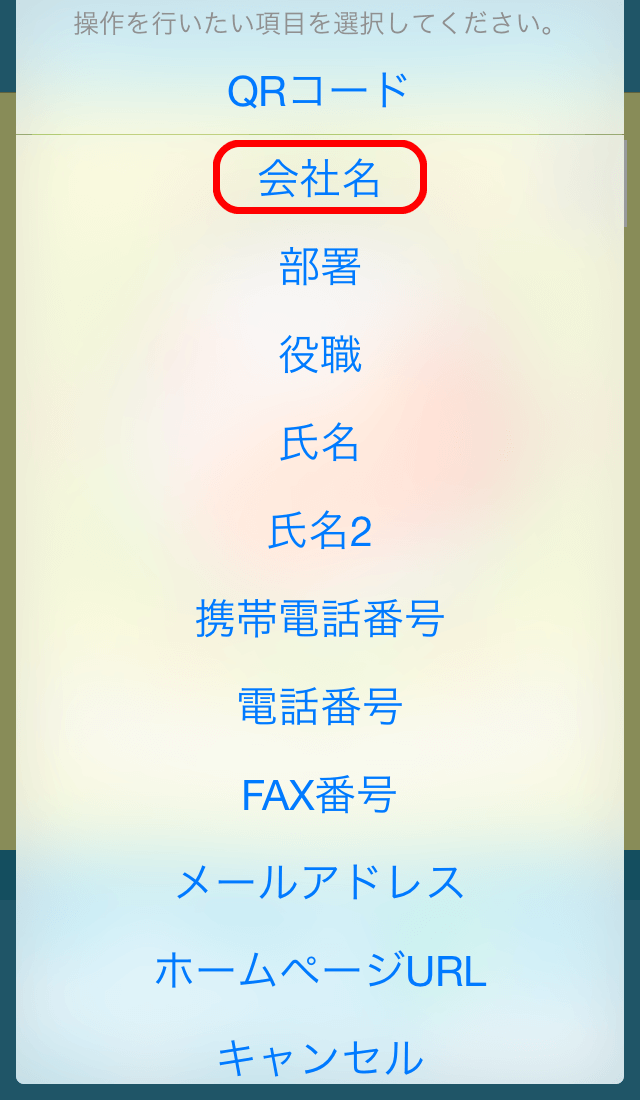Choose 会社名 from the list
640x1100 pixels.
point(319,180)
